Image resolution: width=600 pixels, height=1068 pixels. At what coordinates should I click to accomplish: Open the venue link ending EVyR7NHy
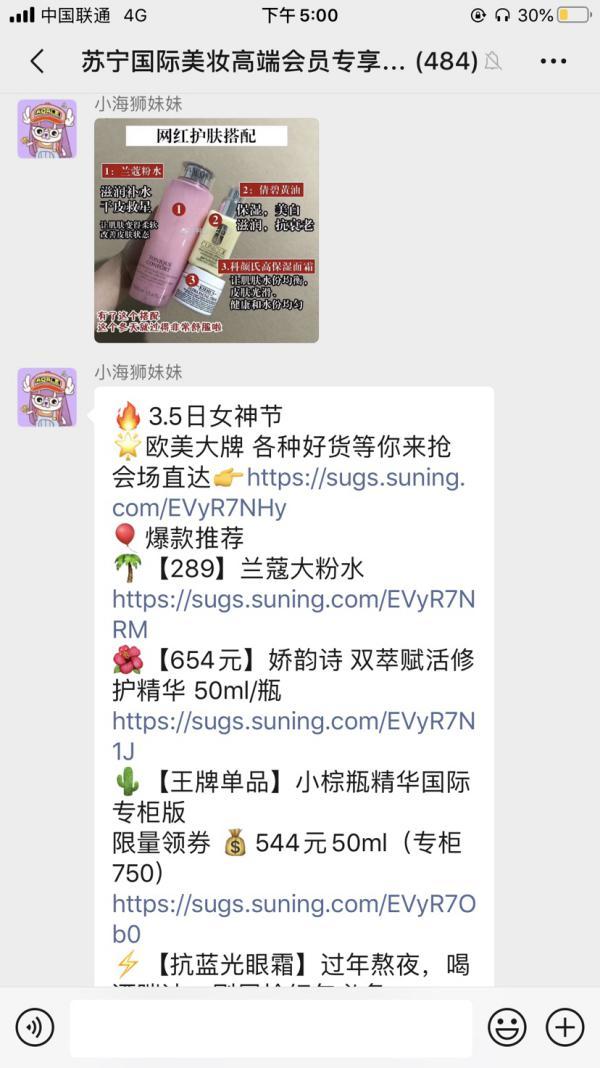(x=289, y=493)
